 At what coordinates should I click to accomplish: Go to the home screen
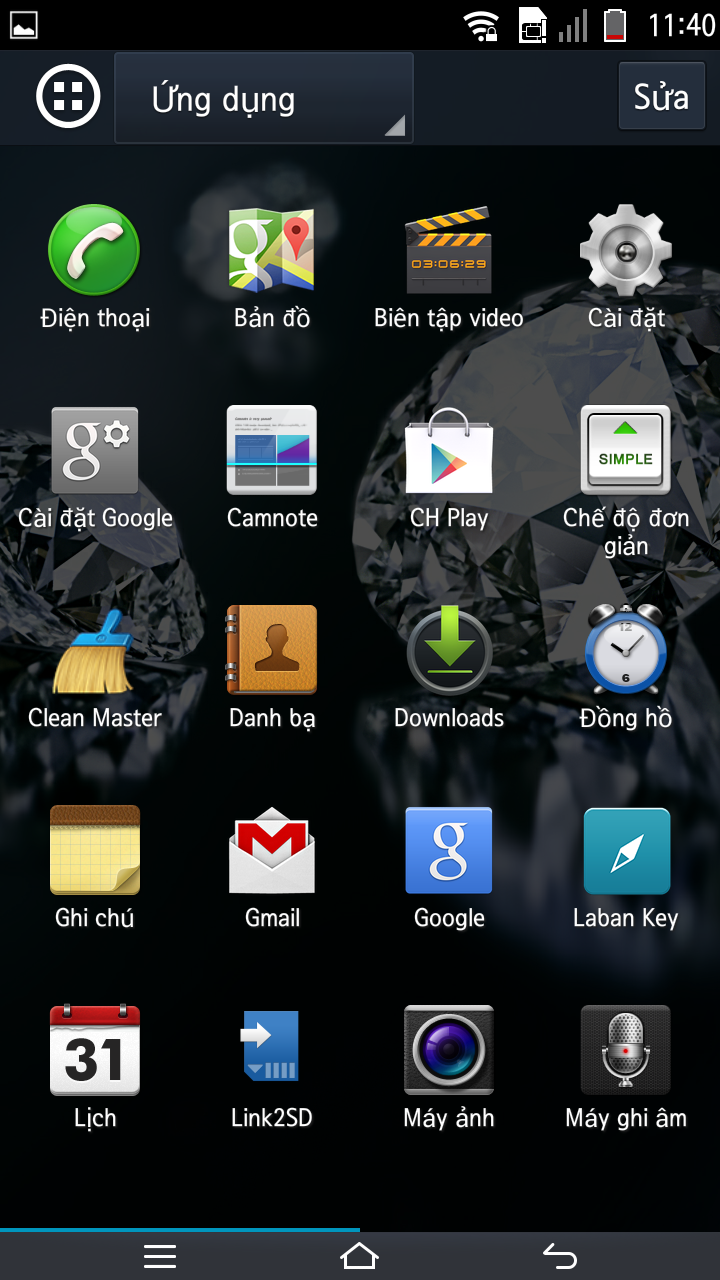point(360,1256)
